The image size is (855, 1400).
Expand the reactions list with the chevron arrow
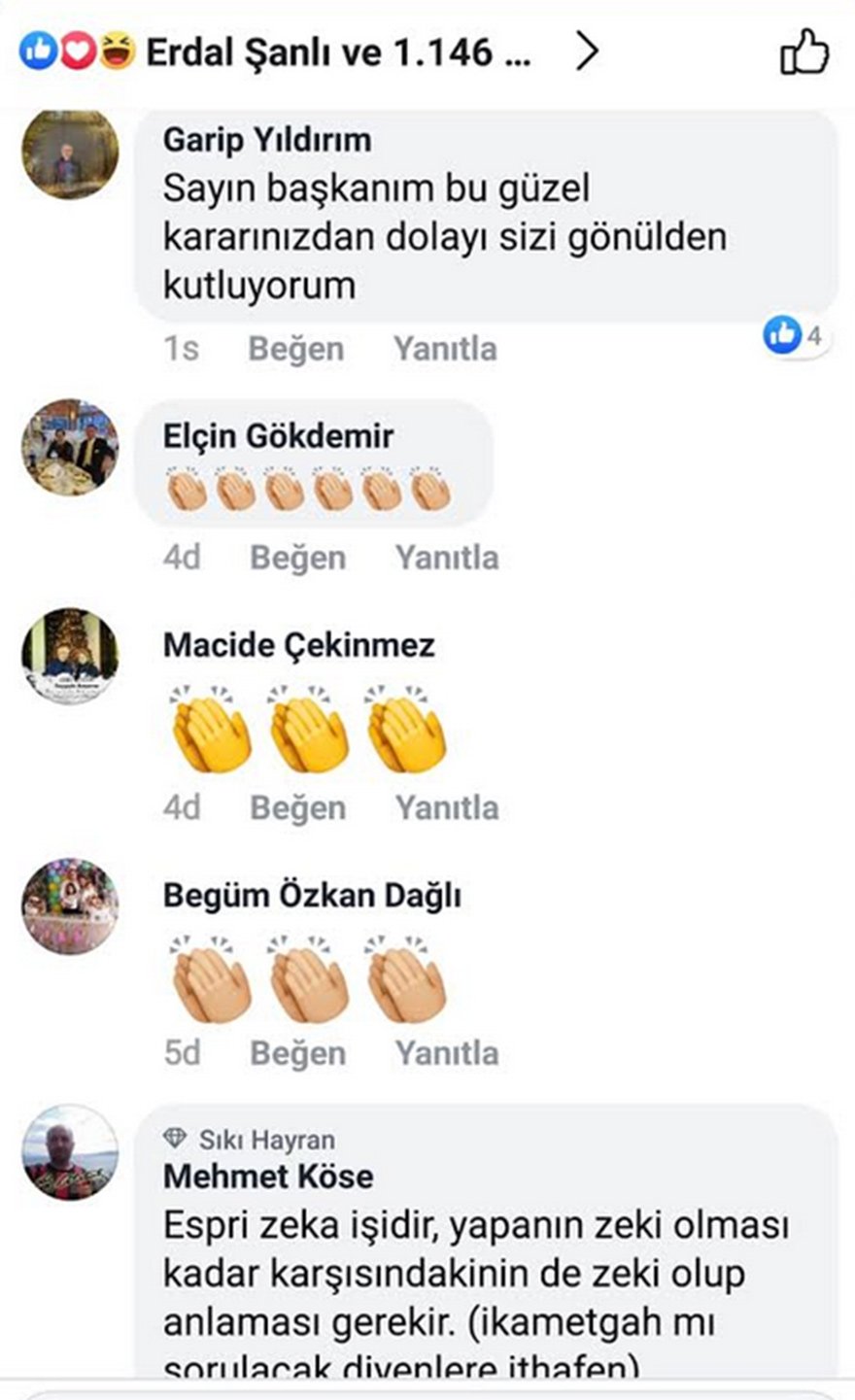coord(586,53)
